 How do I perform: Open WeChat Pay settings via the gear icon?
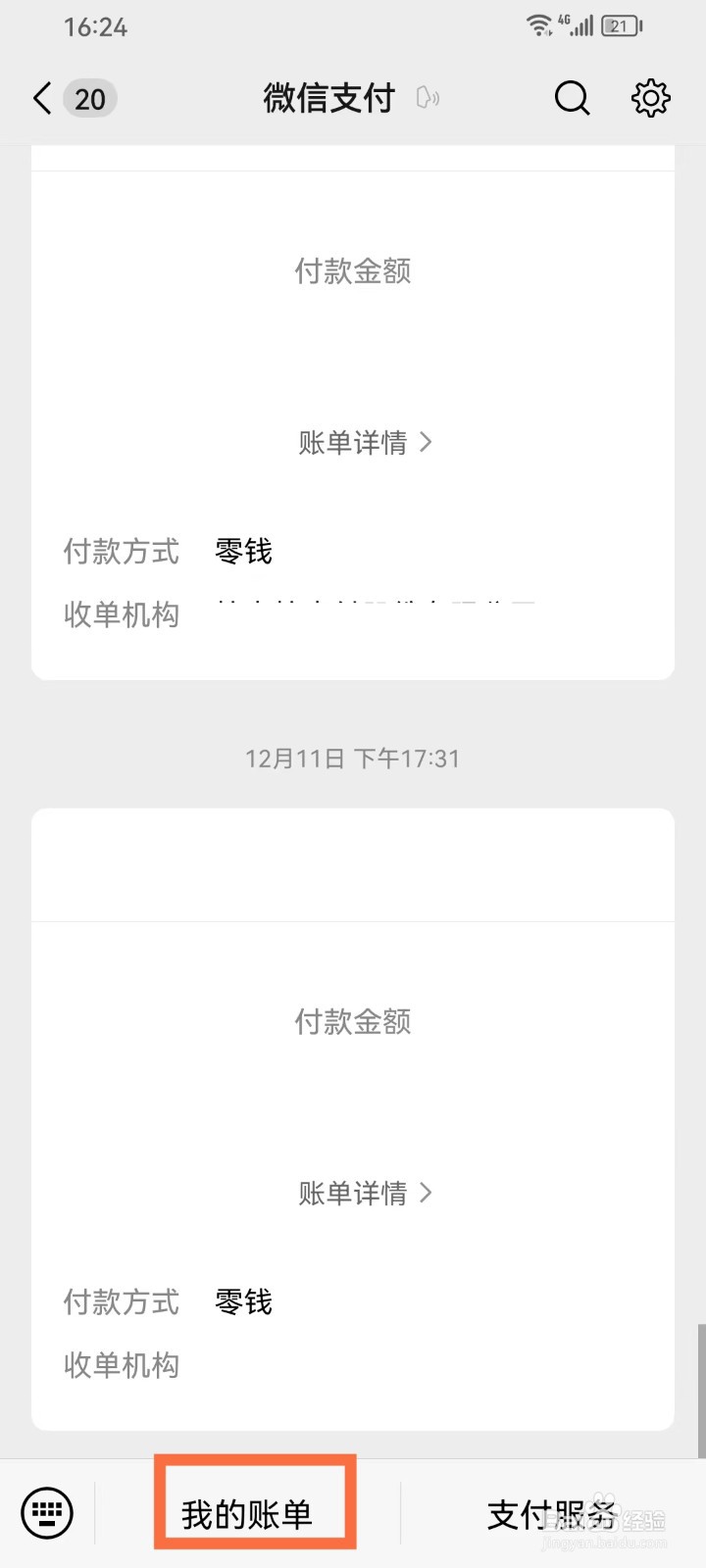649,98
